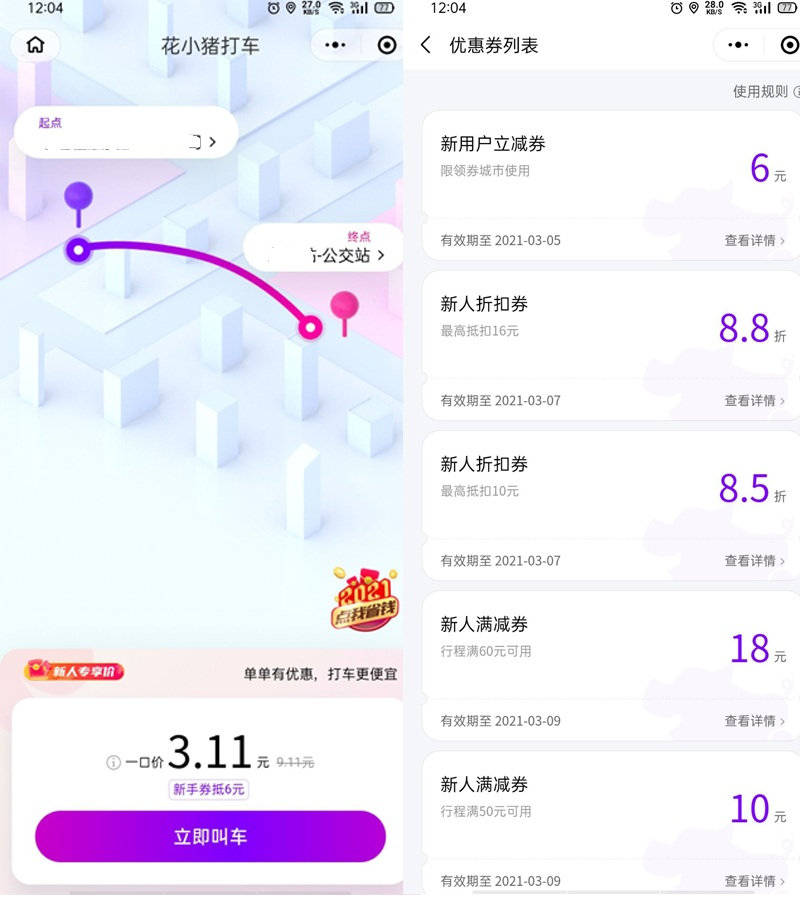Image resolution: width=800 pixels, height=916 pixels.
Task: Tap the home icon beside 花小猪打车 title
Action: [x=36, y=46]
